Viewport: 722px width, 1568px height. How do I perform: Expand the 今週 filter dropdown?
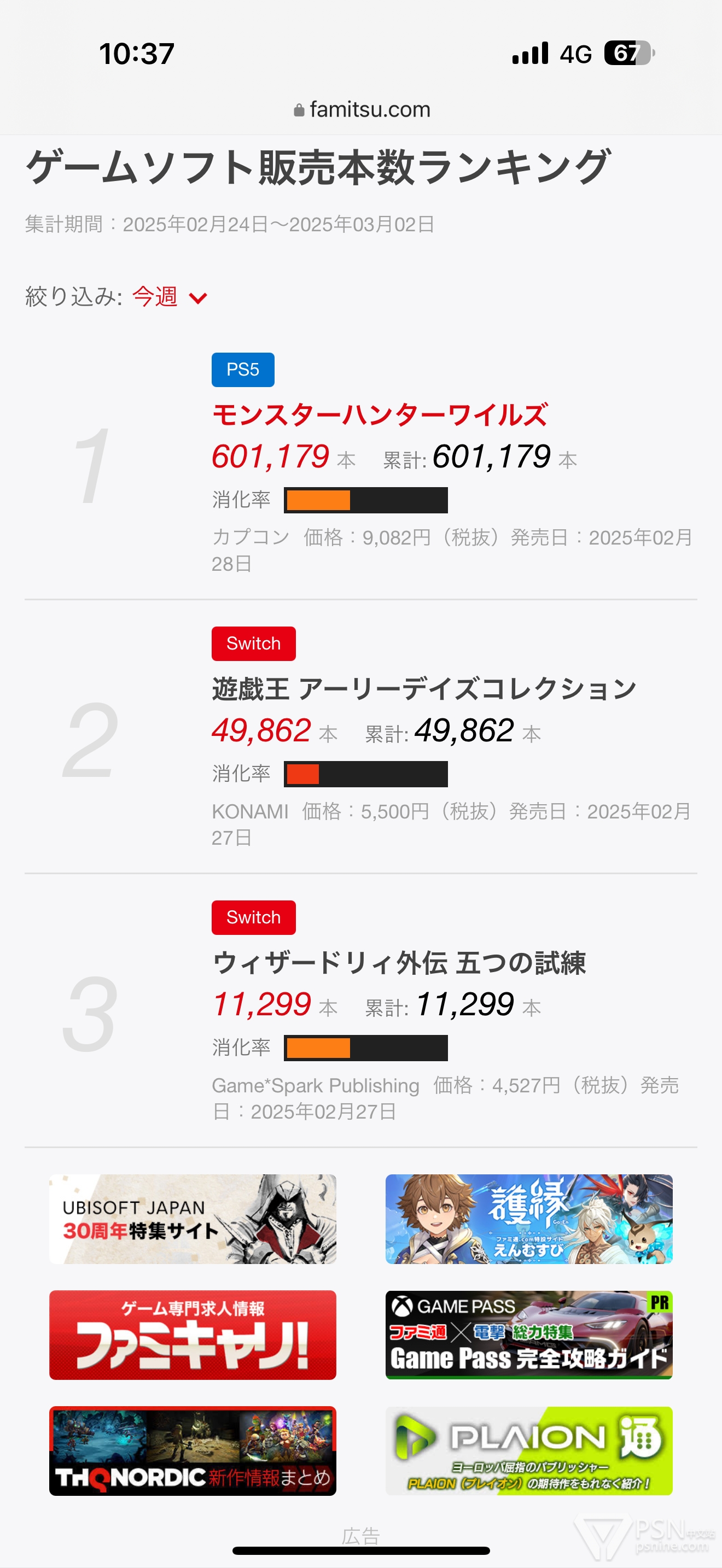pos(170,297)
